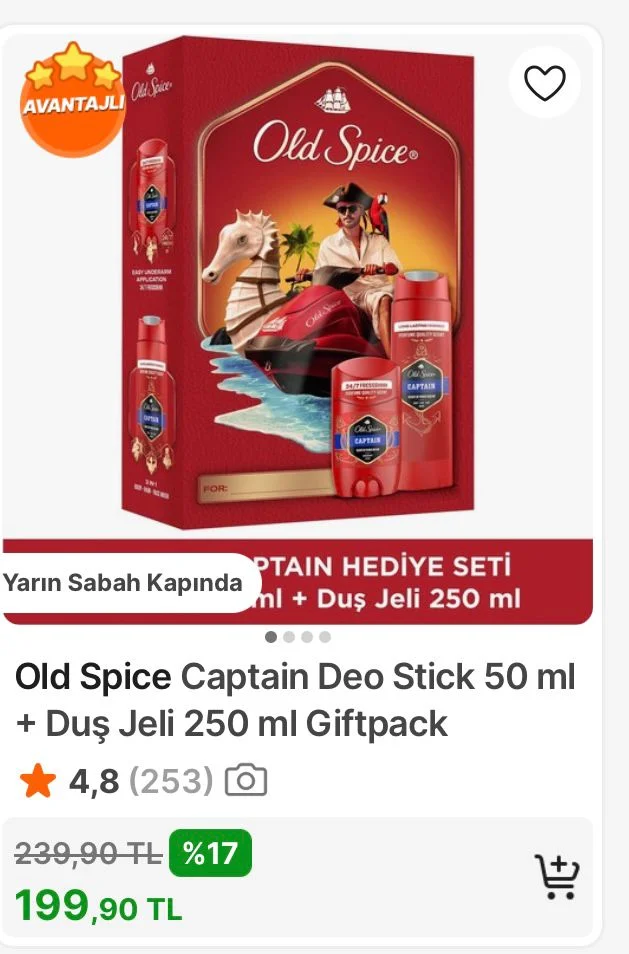
Task: Add Old Spice Captain set to cart
Action: 556,877
